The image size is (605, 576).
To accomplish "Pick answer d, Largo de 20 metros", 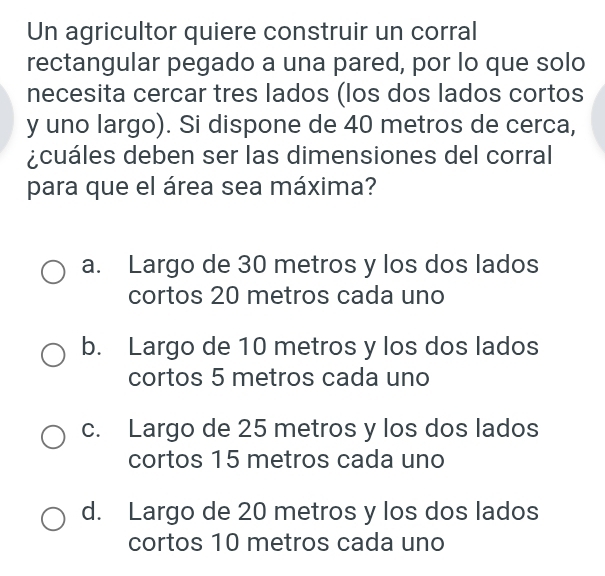I will tap(52, 518).
